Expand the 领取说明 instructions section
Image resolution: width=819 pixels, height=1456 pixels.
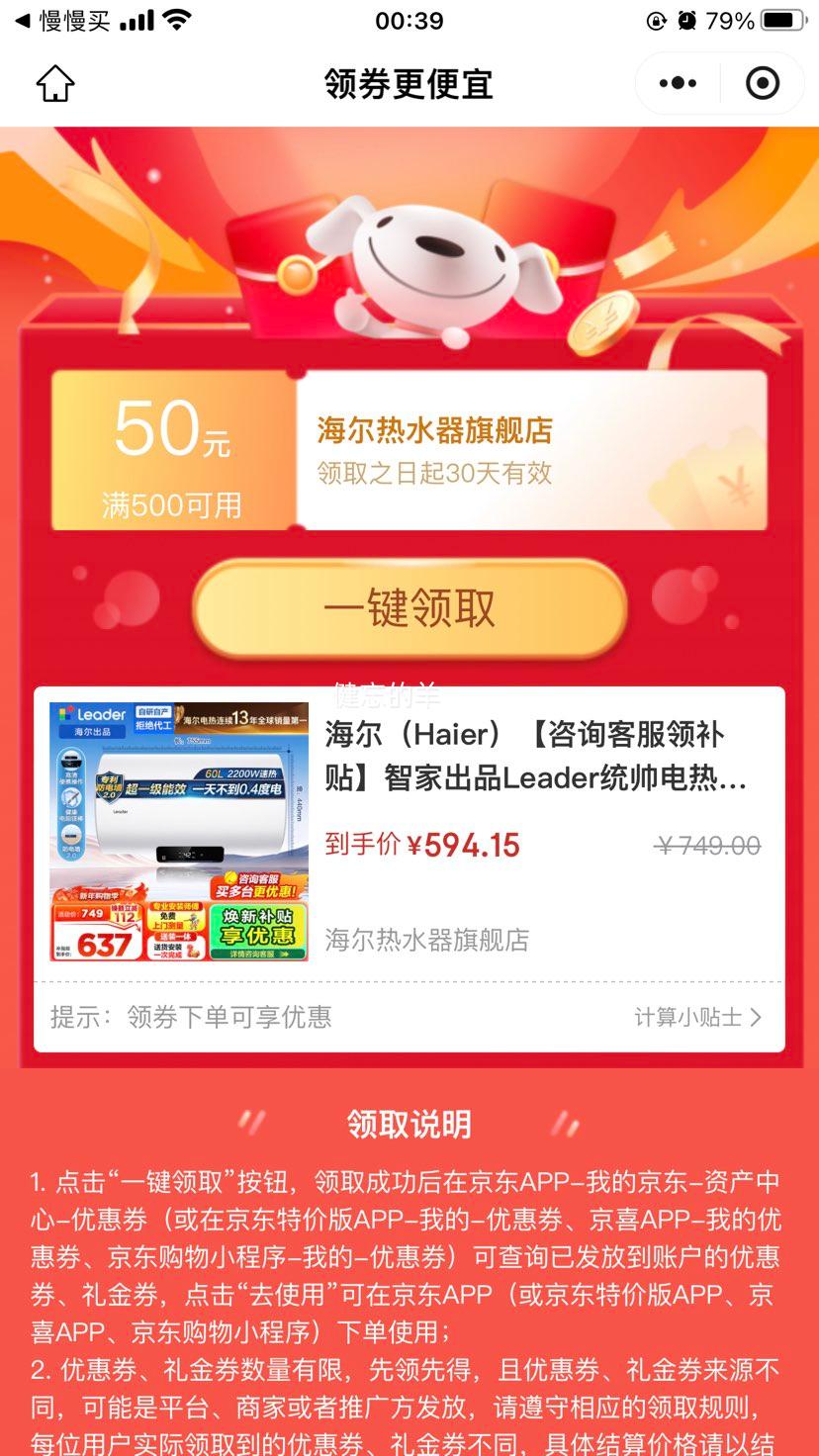pos(409,1125)
